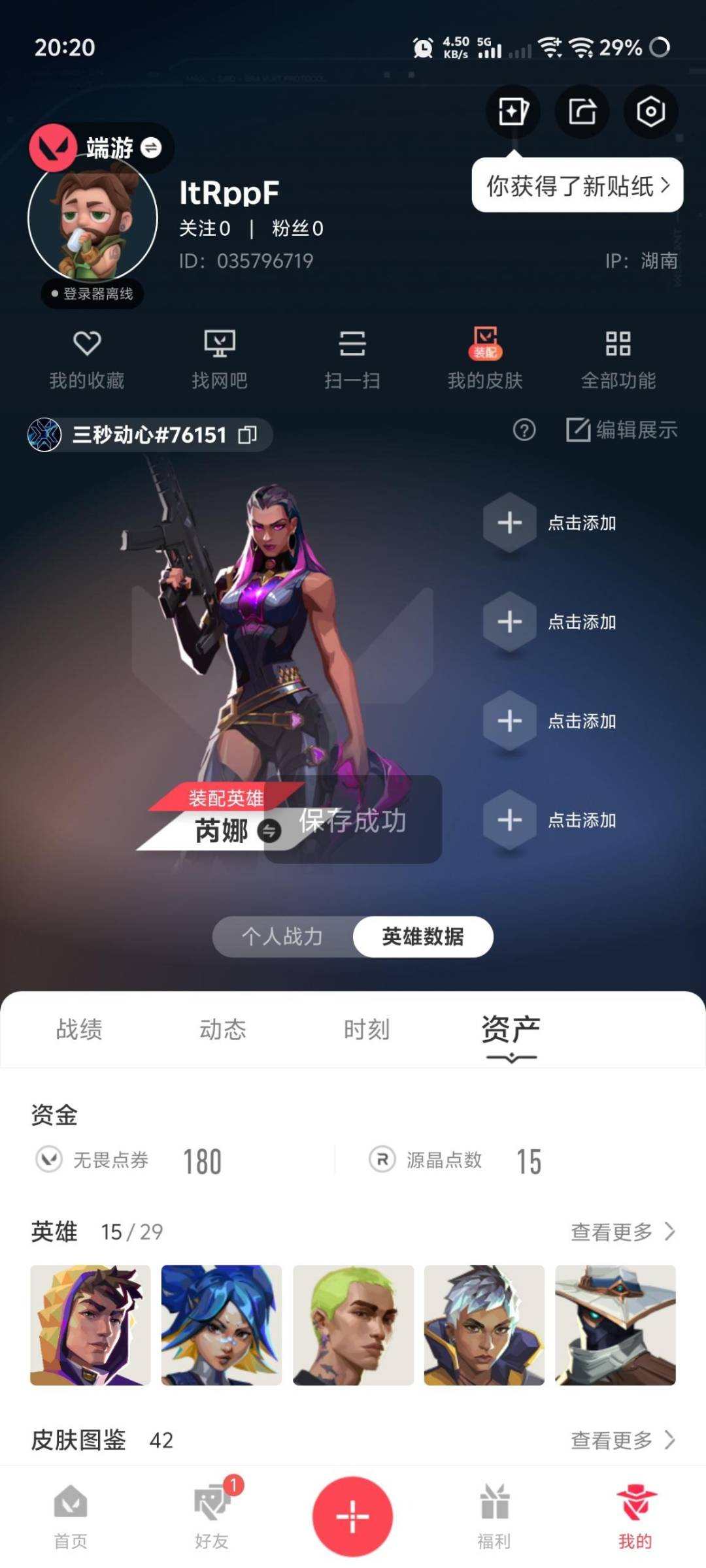Click the first 点击添加 button
Screen dimensions: 706x1568
click(x=510, y=523)
